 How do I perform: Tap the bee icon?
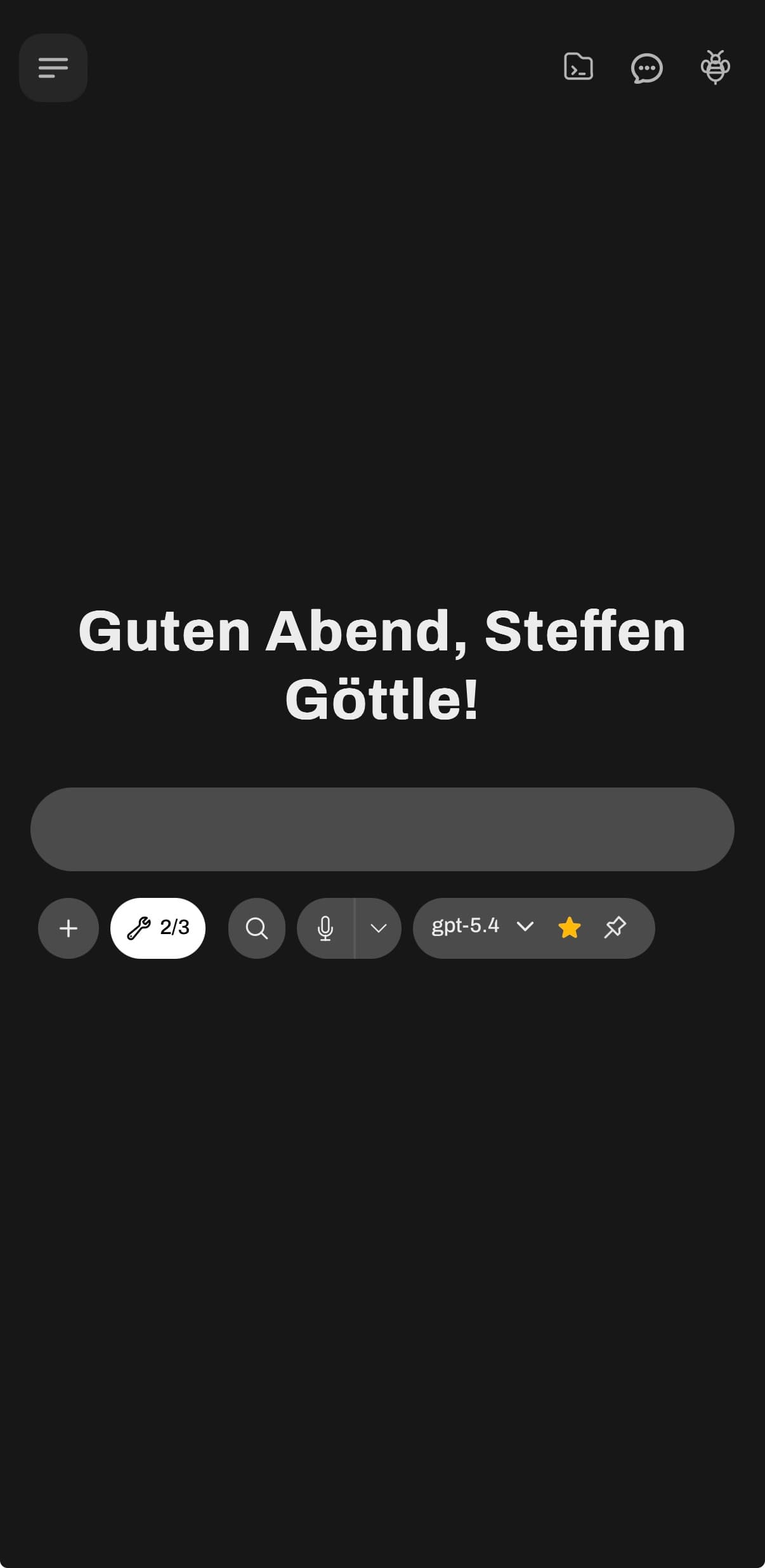pos(715,67)
